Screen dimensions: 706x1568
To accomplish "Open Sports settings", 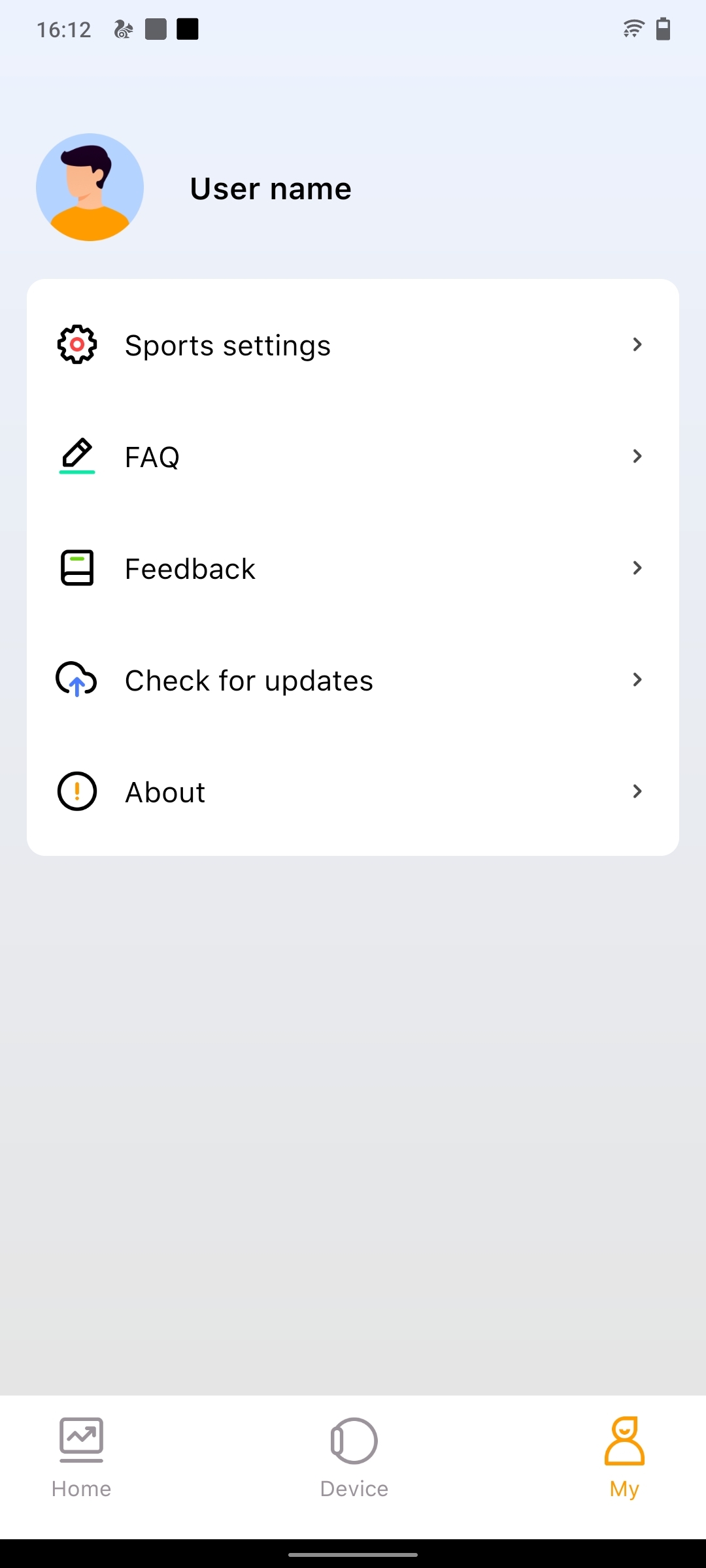I will pyautogui.click(x=353, y=345).
